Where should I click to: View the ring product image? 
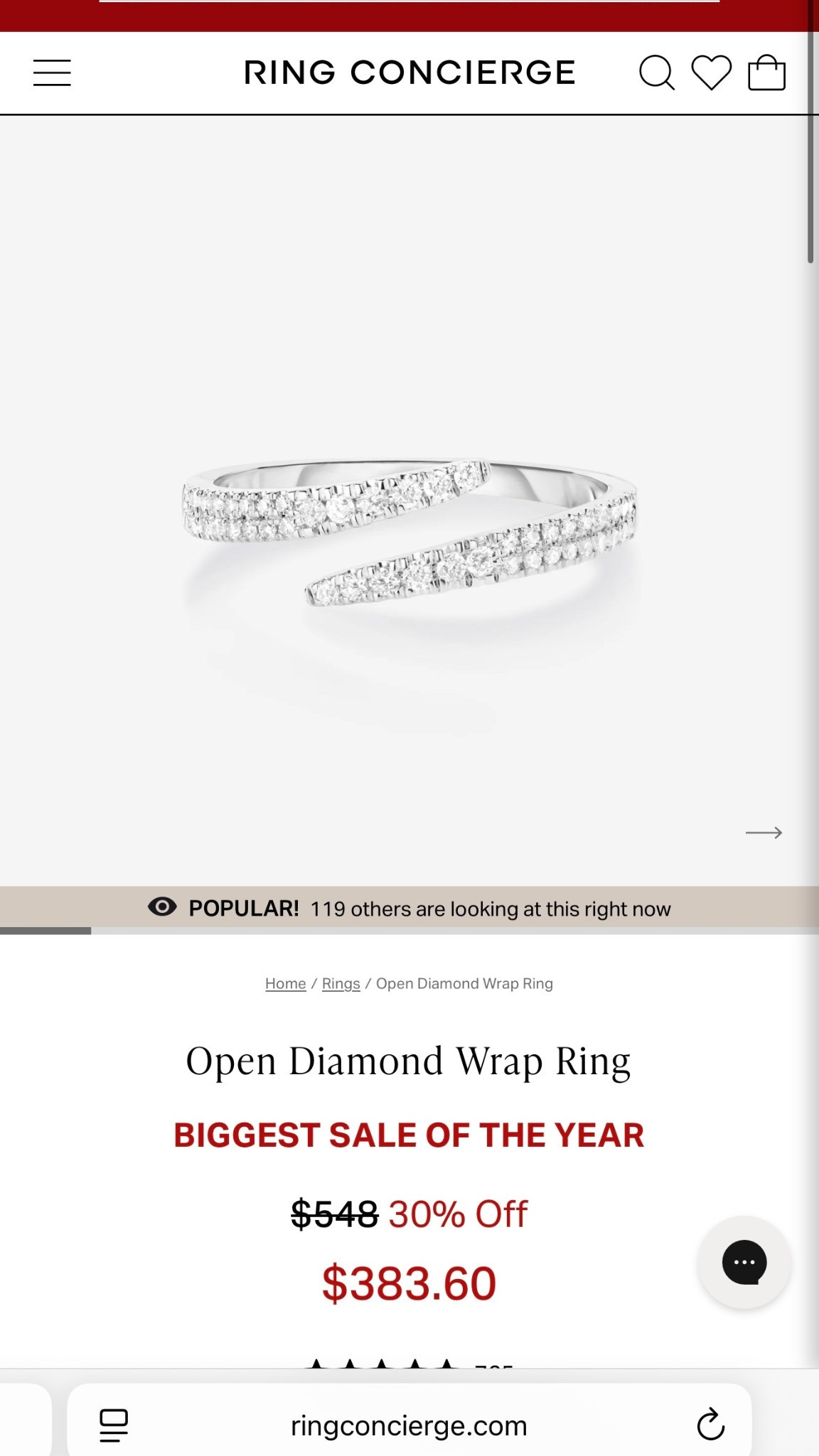tap(409, 533)
